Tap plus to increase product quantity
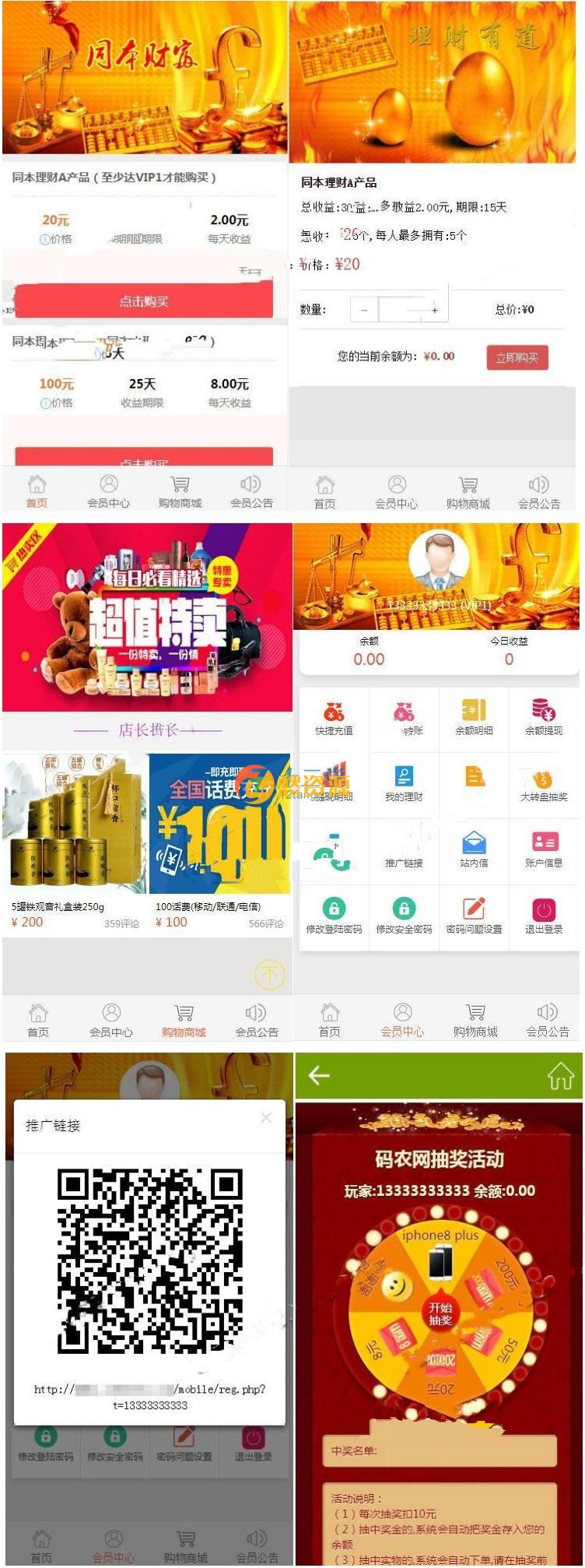The height and width of the screenshot is (1568, 585). pyautogui.click(x=436, y=308)
